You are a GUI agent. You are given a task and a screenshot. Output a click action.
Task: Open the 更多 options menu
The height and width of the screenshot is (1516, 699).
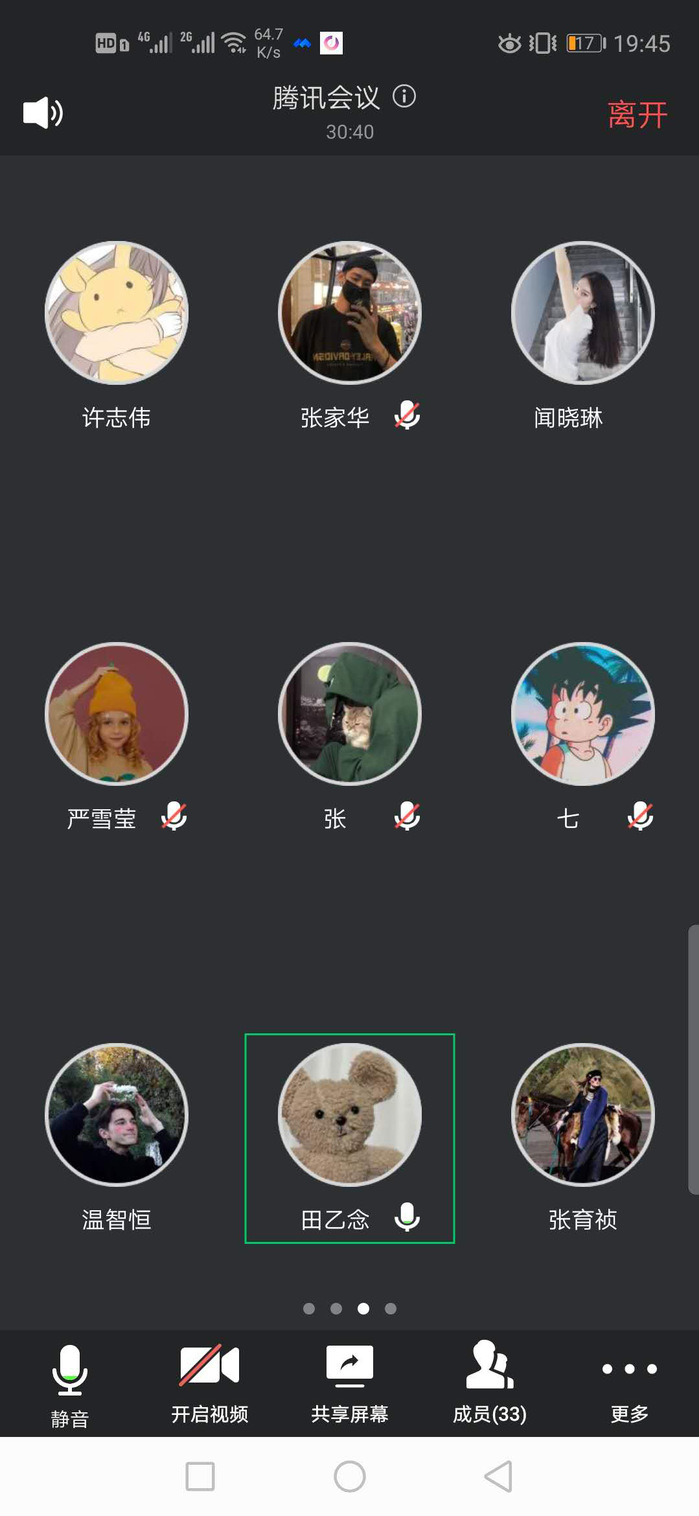click(629, 1383)
